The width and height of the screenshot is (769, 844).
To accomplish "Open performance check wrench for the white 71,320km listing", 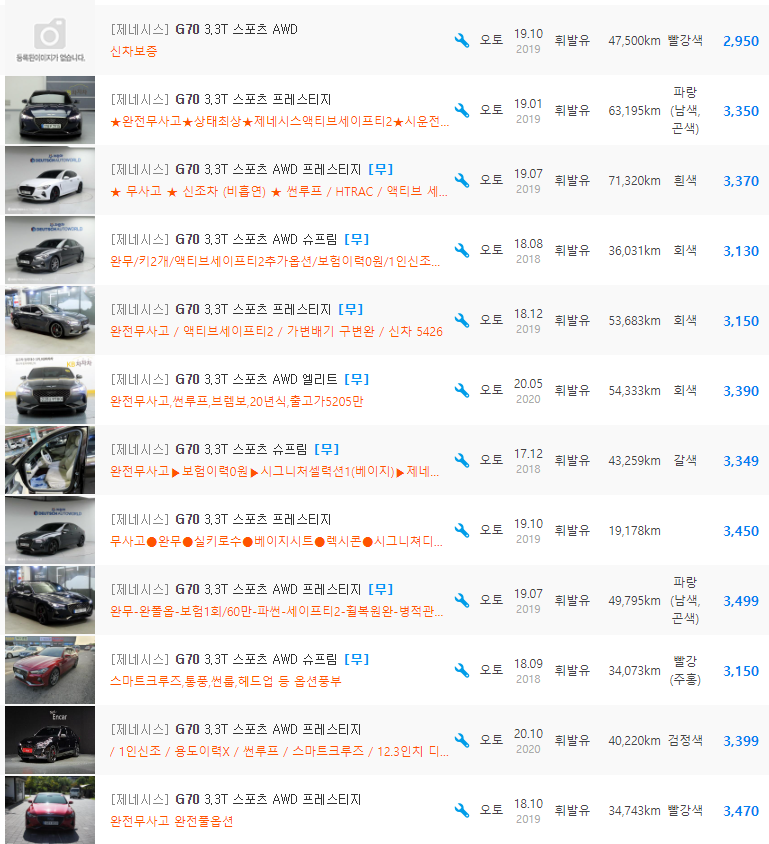I will 460,181.
